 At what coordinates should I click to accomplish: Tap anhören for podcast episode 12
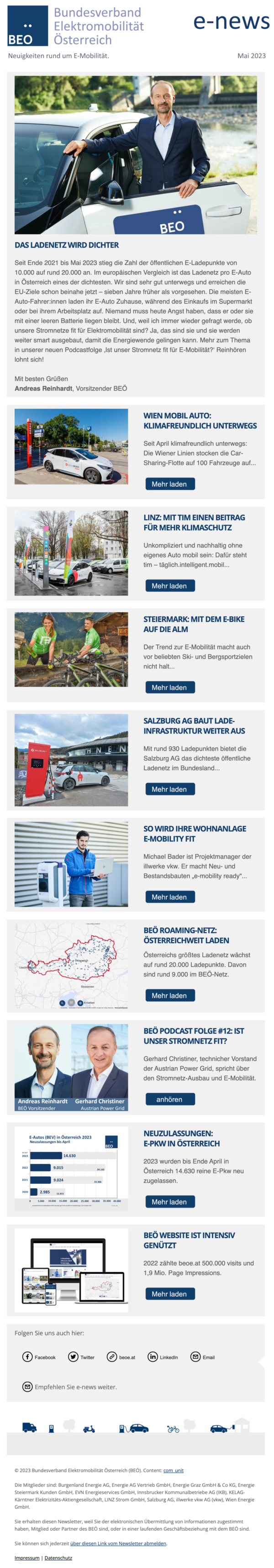point(169,1099)
